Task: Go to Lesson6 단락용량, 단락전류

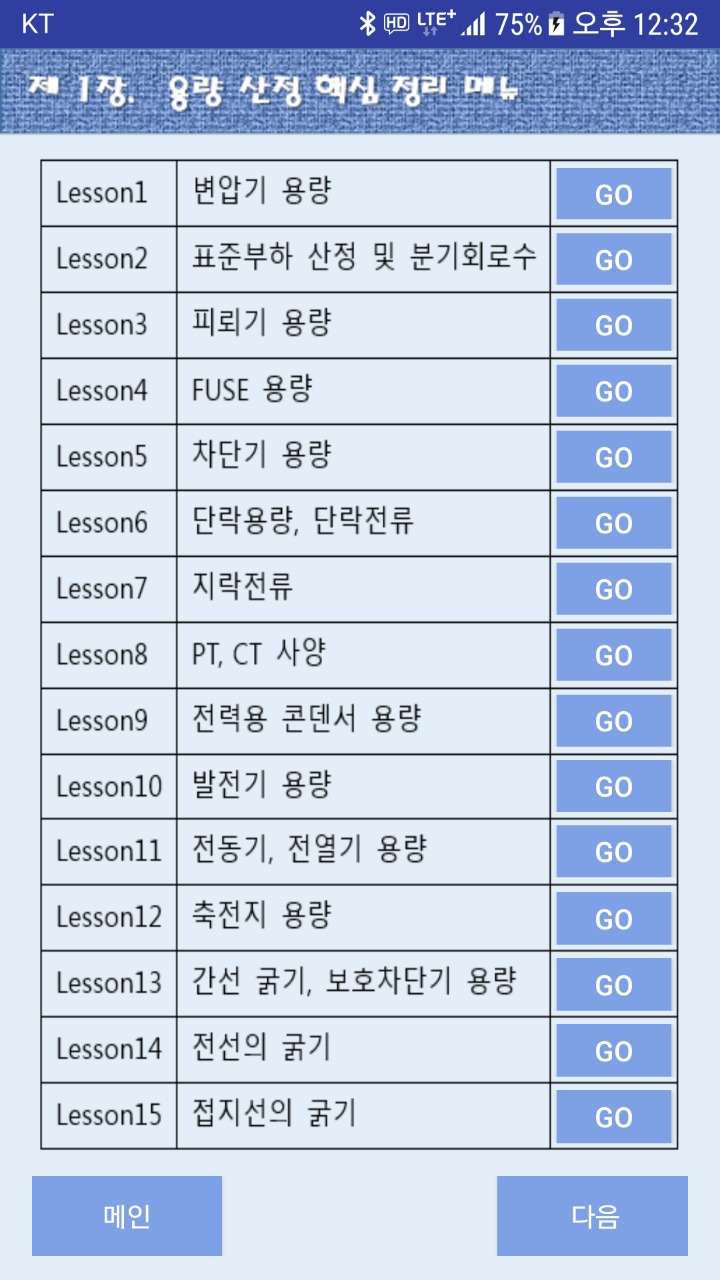Action: (x=613, y=524)
